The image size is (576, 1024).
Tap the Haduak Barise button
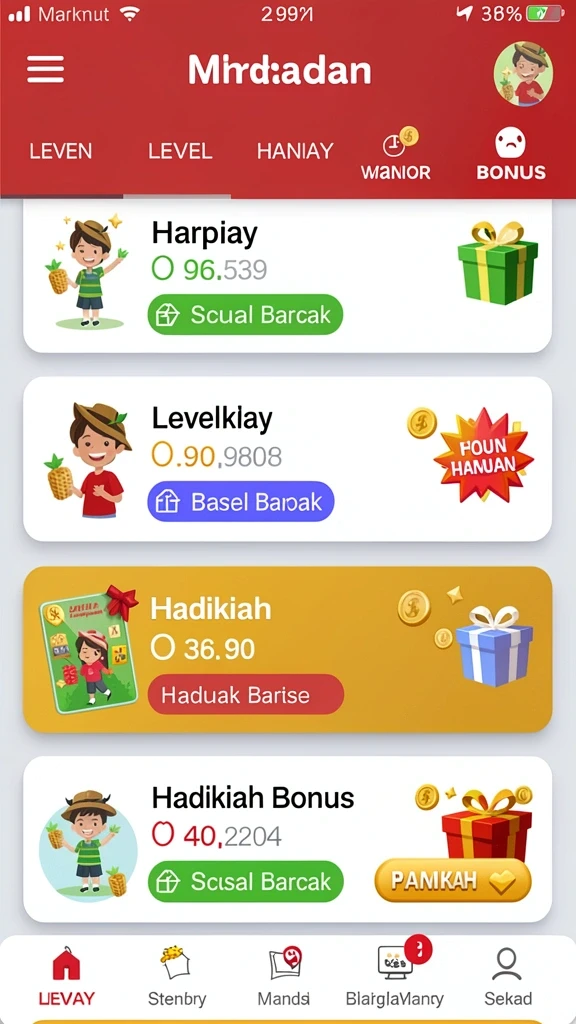[246, 694]
